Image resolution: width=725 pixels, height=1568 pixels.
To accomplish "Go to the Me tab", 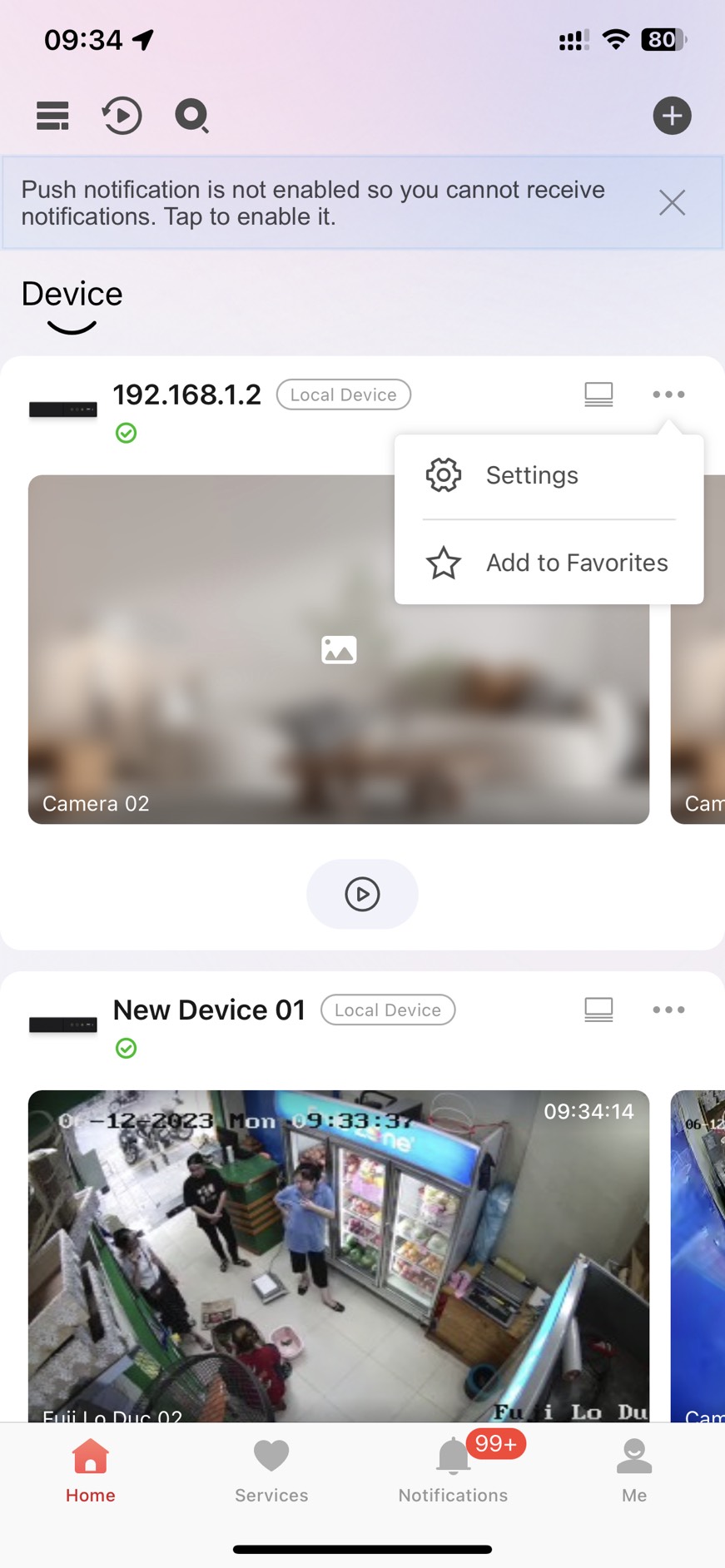I will pyautogui.click(x=633, y=1470).
